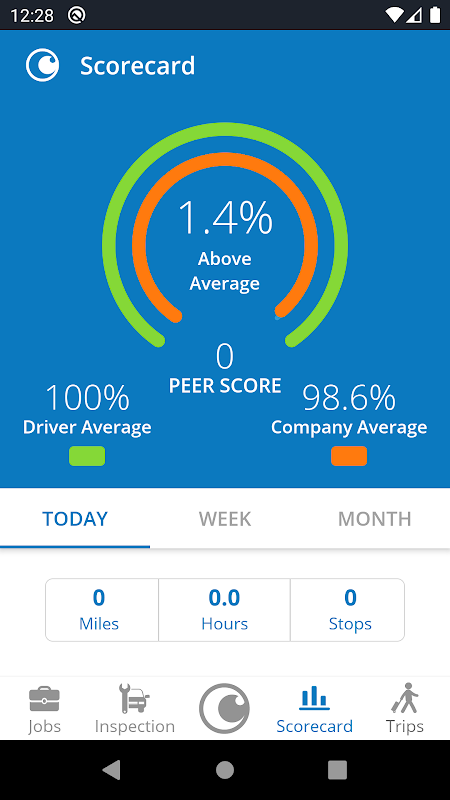Select the TODAY tab
The width and height of the screenshot is (450, 800).
click(x=75, y=519)
